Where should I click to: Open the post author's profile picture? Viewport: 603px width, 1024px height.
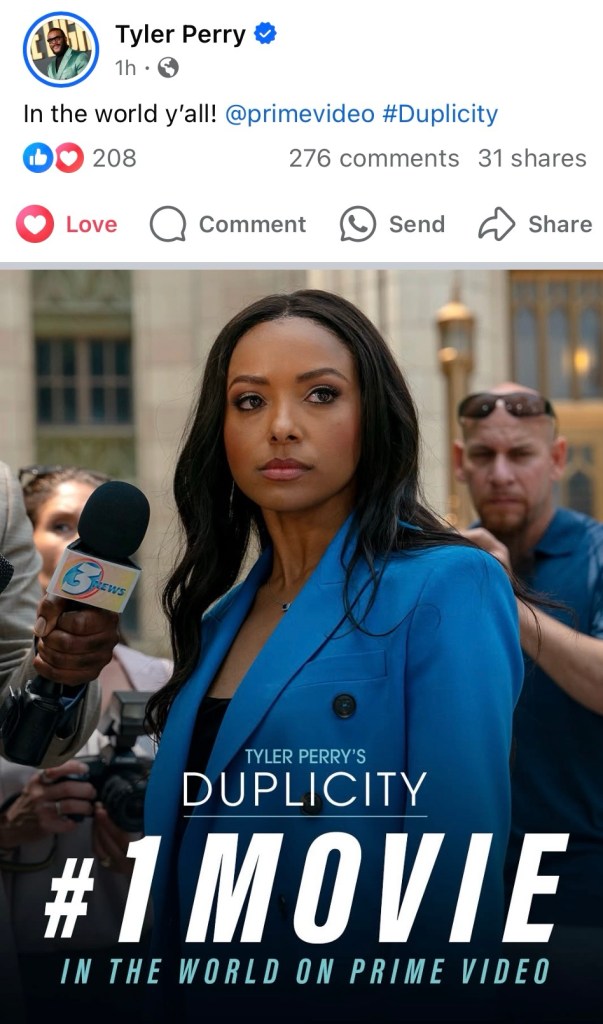(x=60, y=49)
